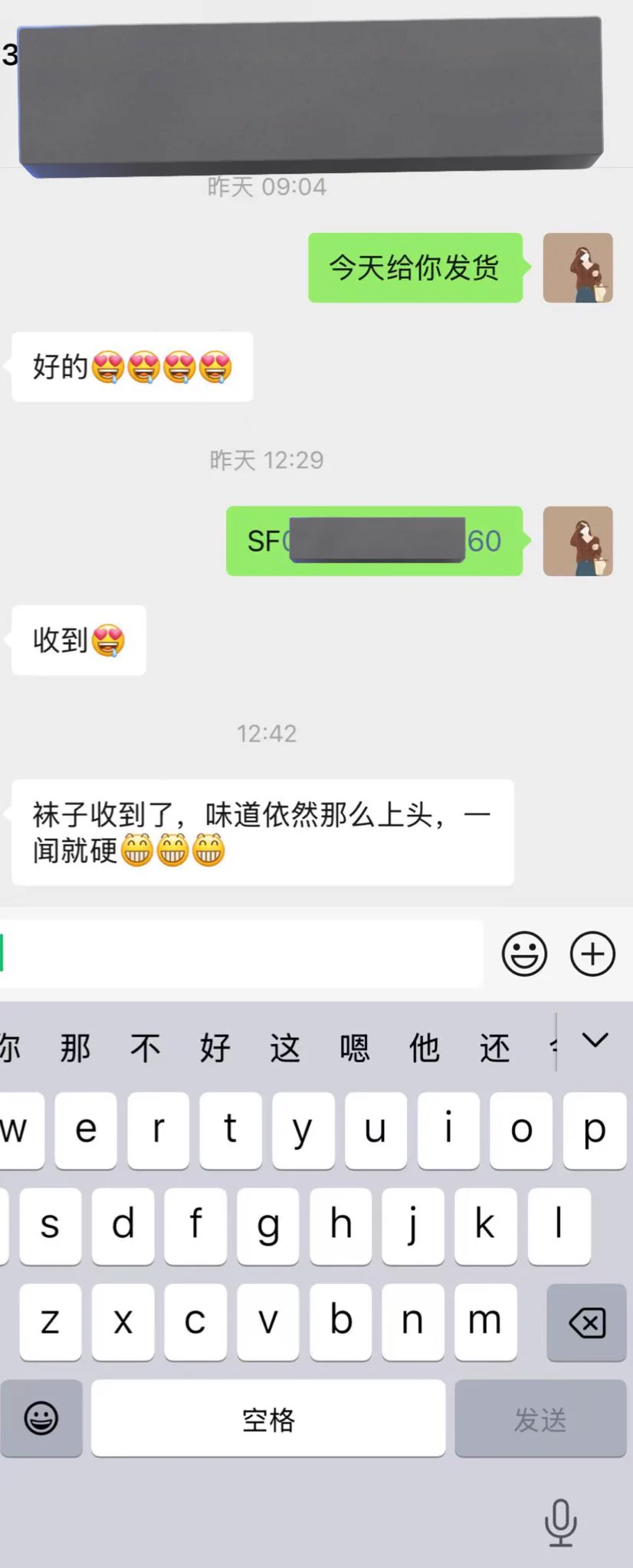Open sender's avatar next to 今天给你发货
This screenshot has width=633, height=1568.
coord(578,268)
